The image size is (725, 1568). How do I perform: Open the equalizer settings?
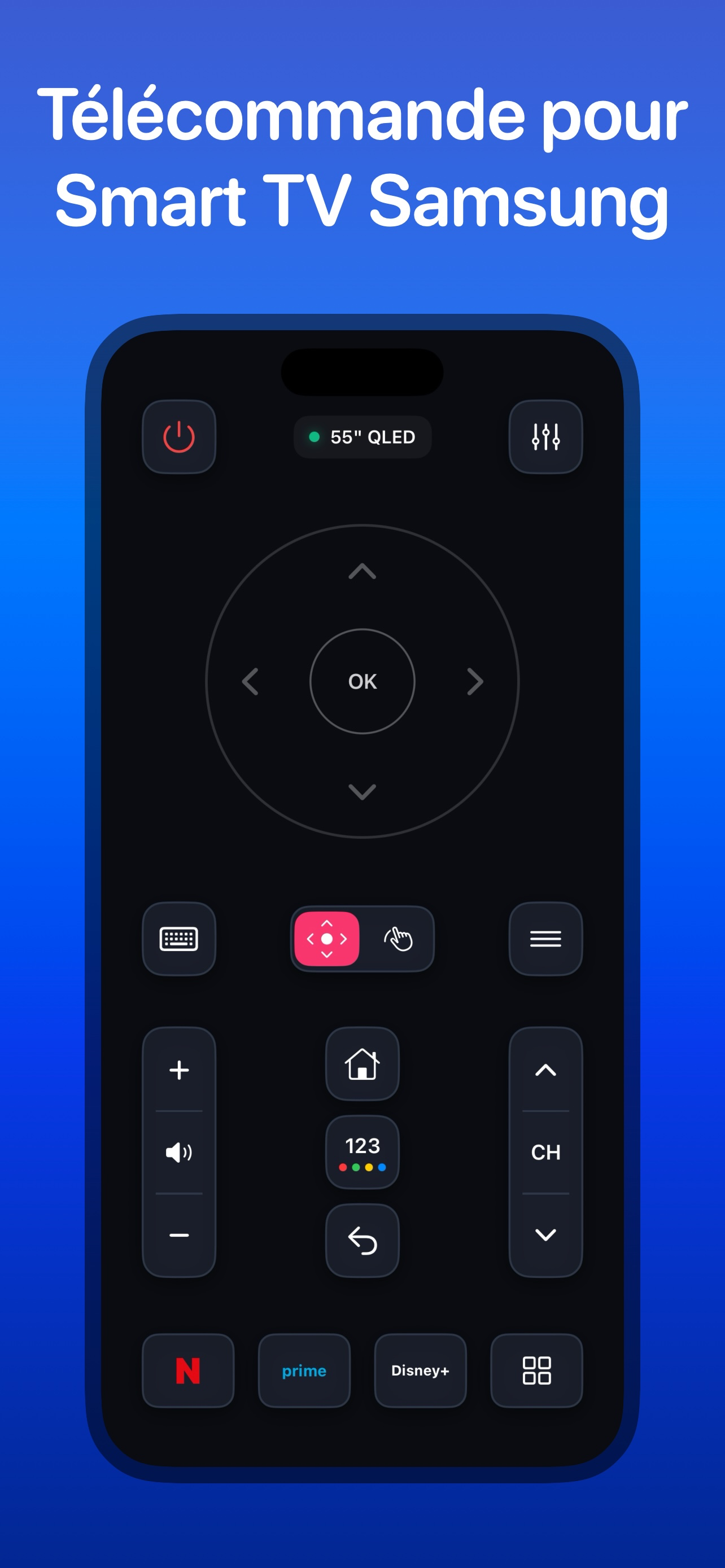click(545, 437)
